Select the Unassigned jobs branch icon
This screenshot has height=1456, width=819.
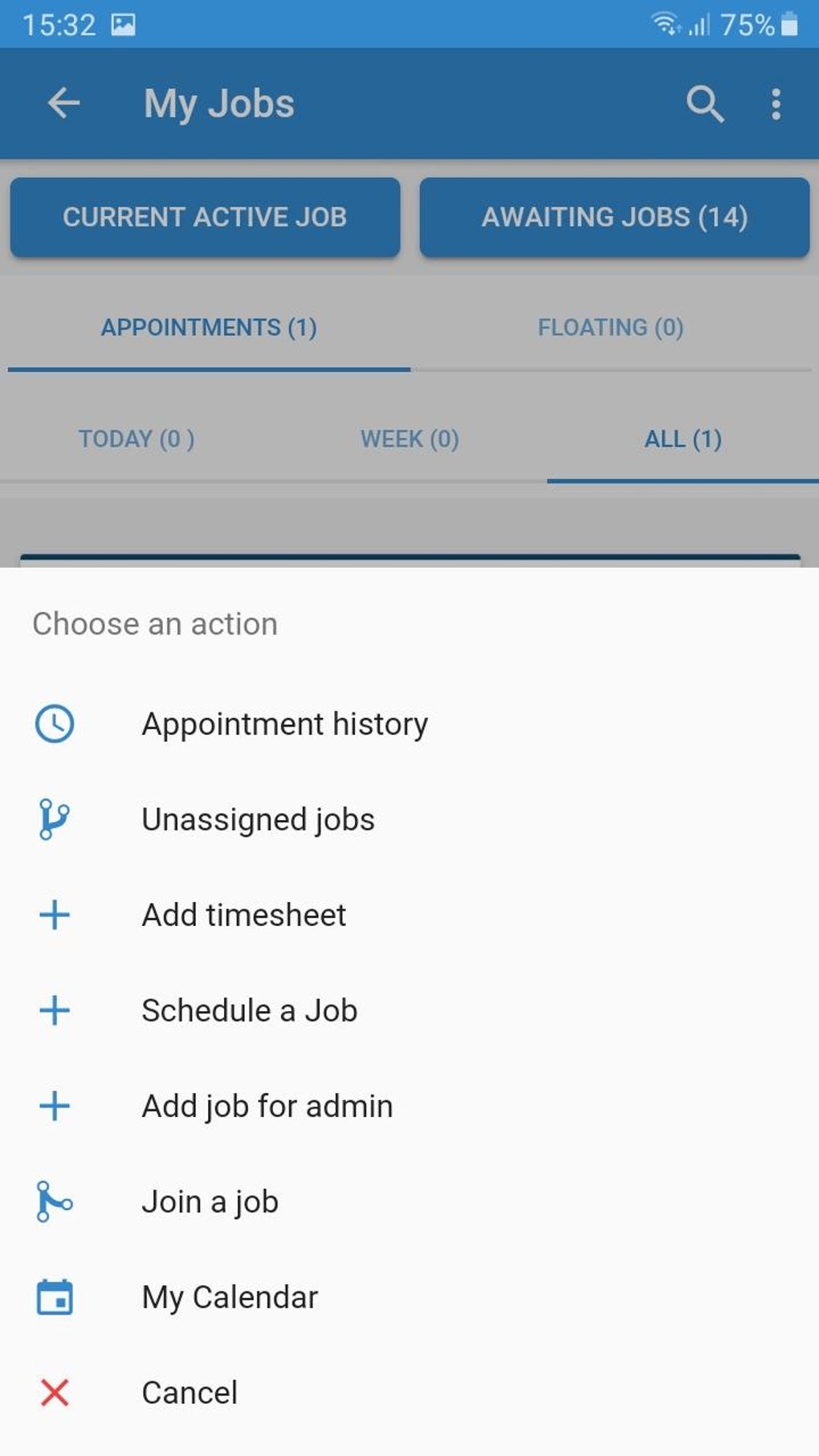(53, 820)
